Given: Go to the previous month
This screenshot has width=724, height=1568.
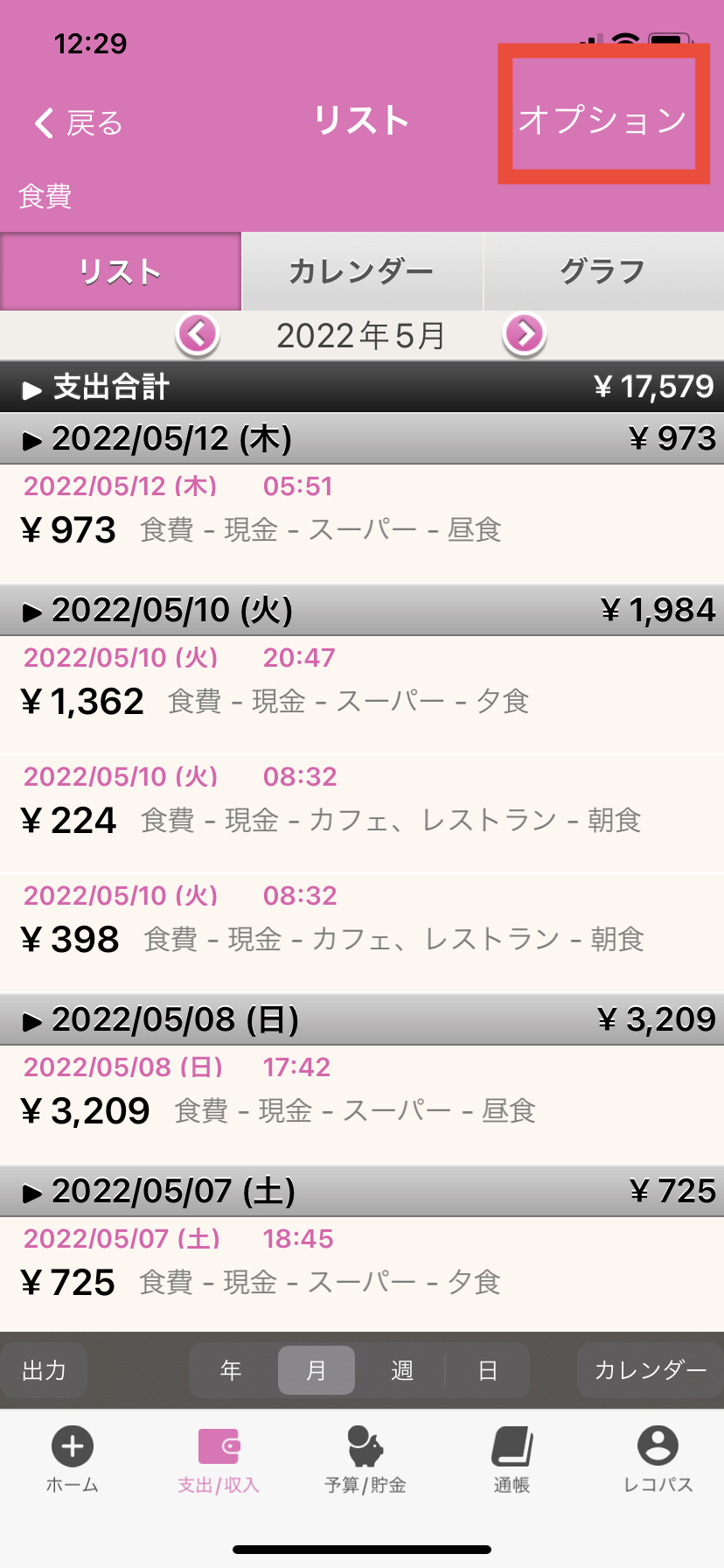Looking at the screenshot, I should point(198,334).
